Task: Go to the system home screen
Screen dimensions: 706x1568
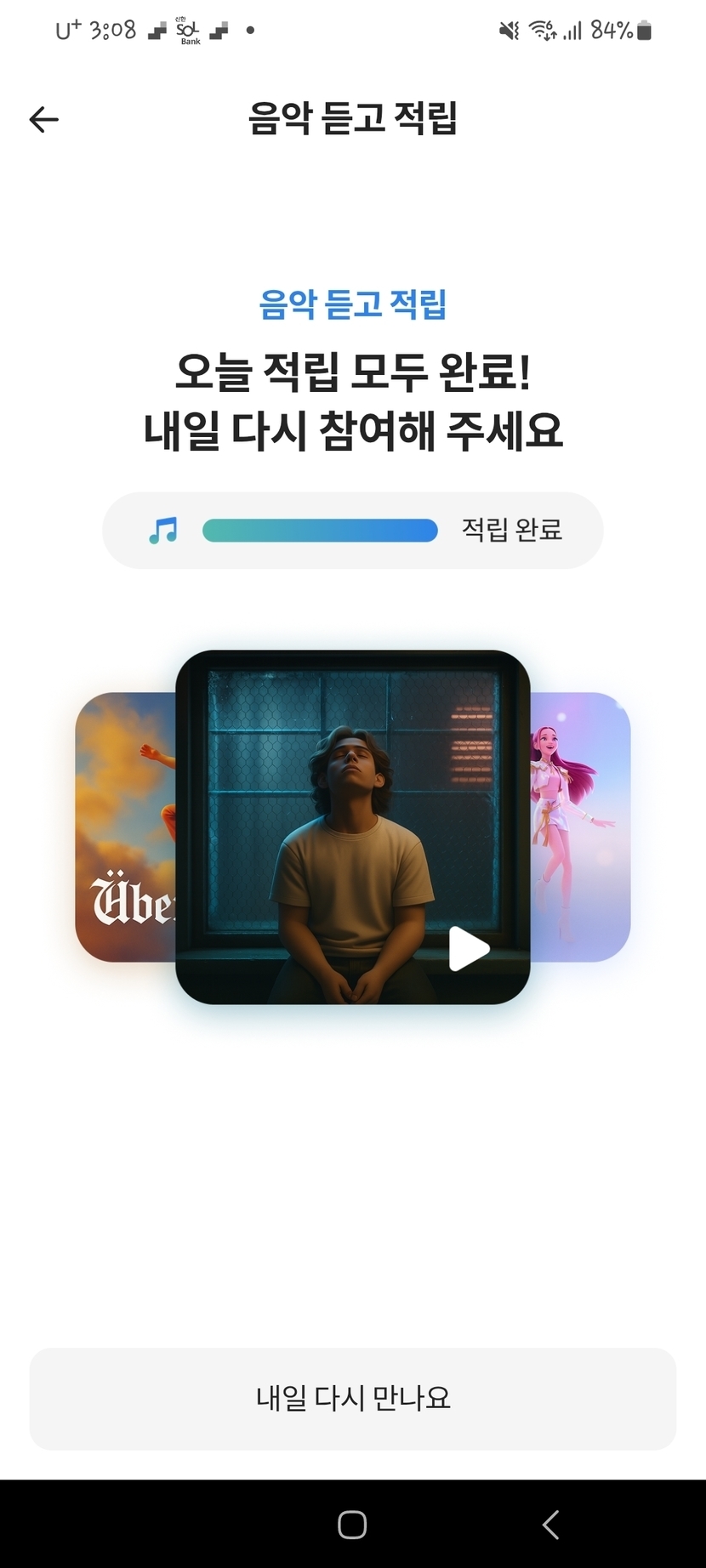Action: point(352,1525)
